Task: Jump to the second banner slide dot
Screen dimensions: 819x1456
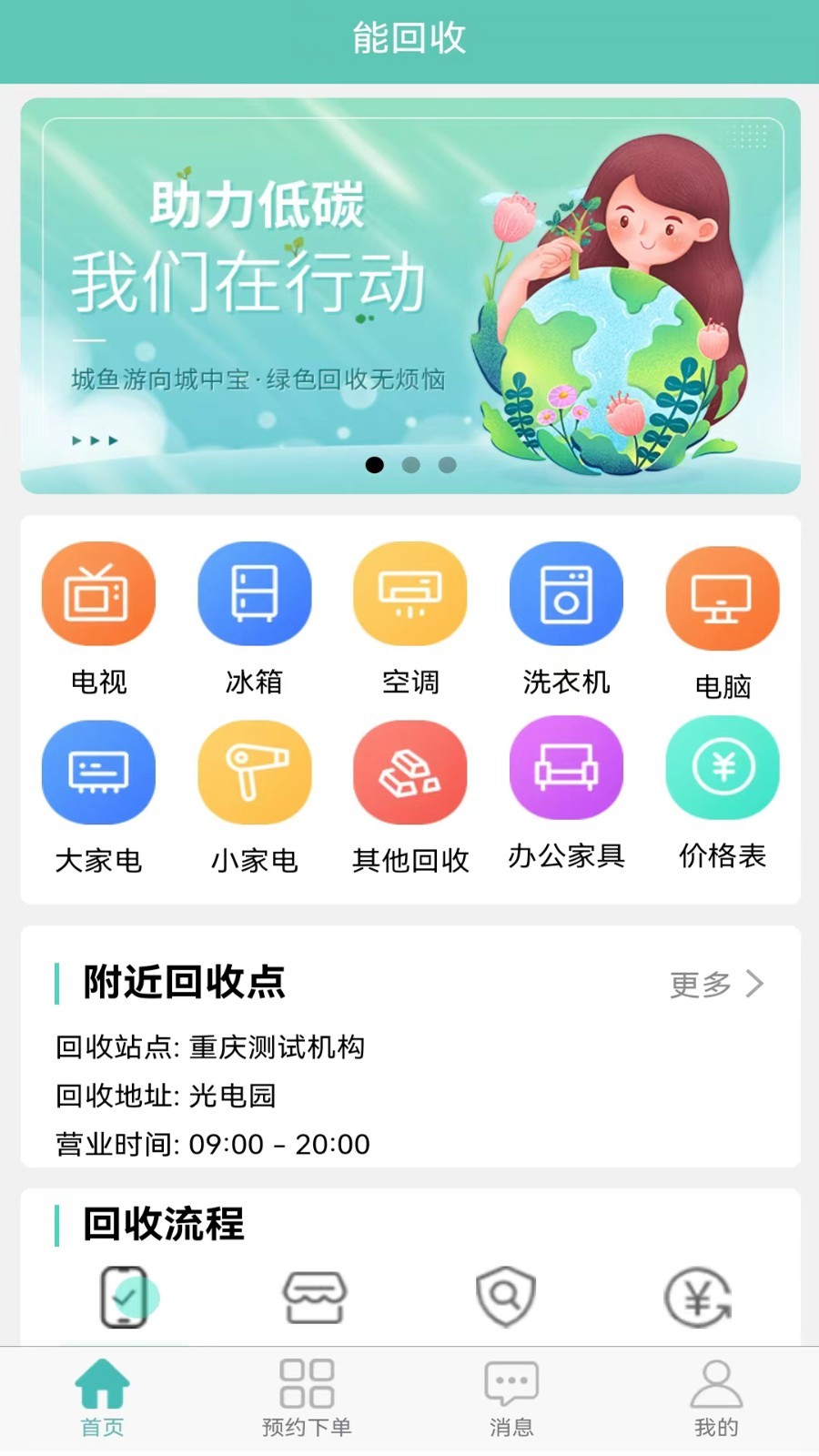Action: [410, 465]
